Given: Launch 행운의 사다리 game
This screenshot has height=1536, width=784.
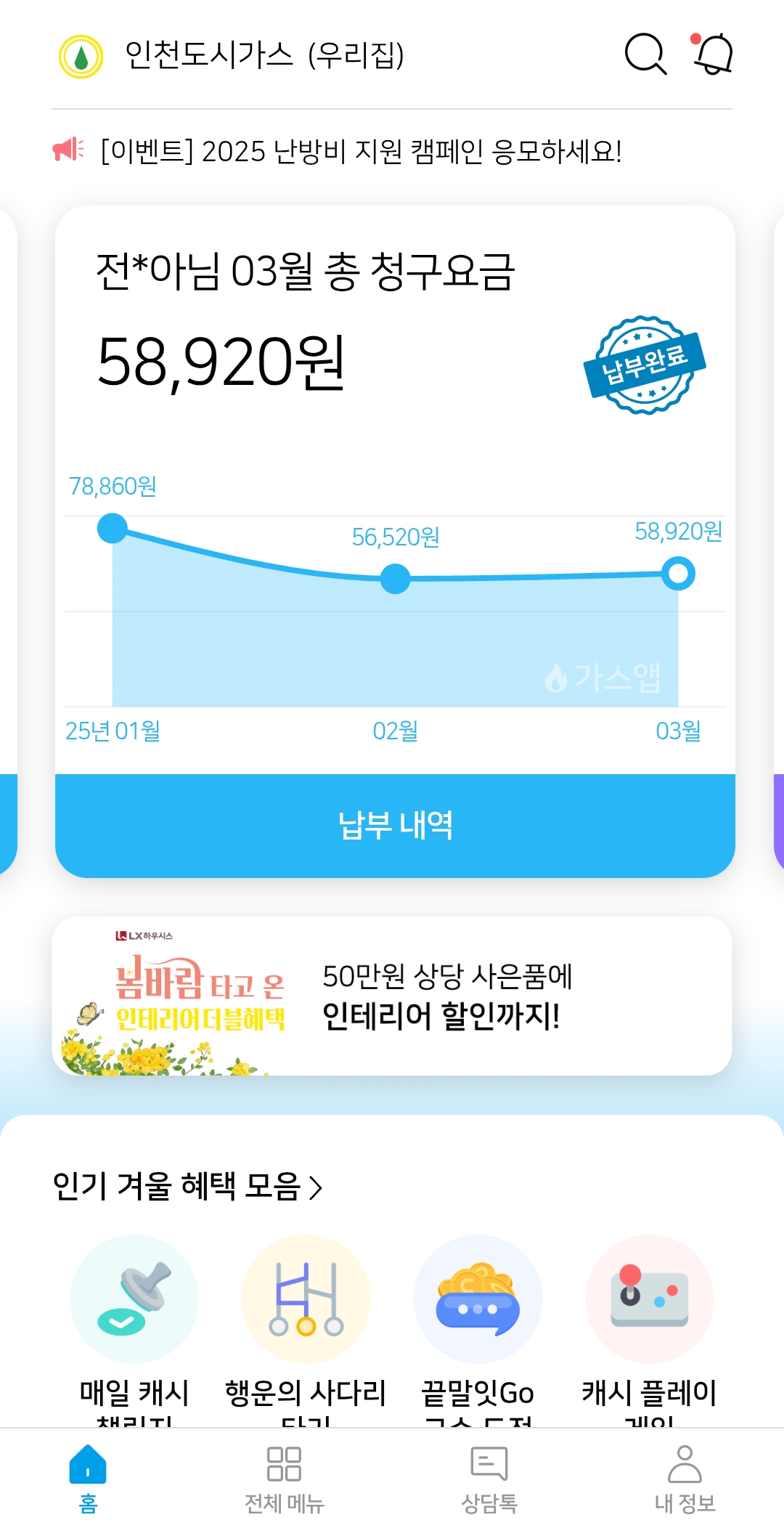Looking at the screenshot, I should tap(306, 1299).
